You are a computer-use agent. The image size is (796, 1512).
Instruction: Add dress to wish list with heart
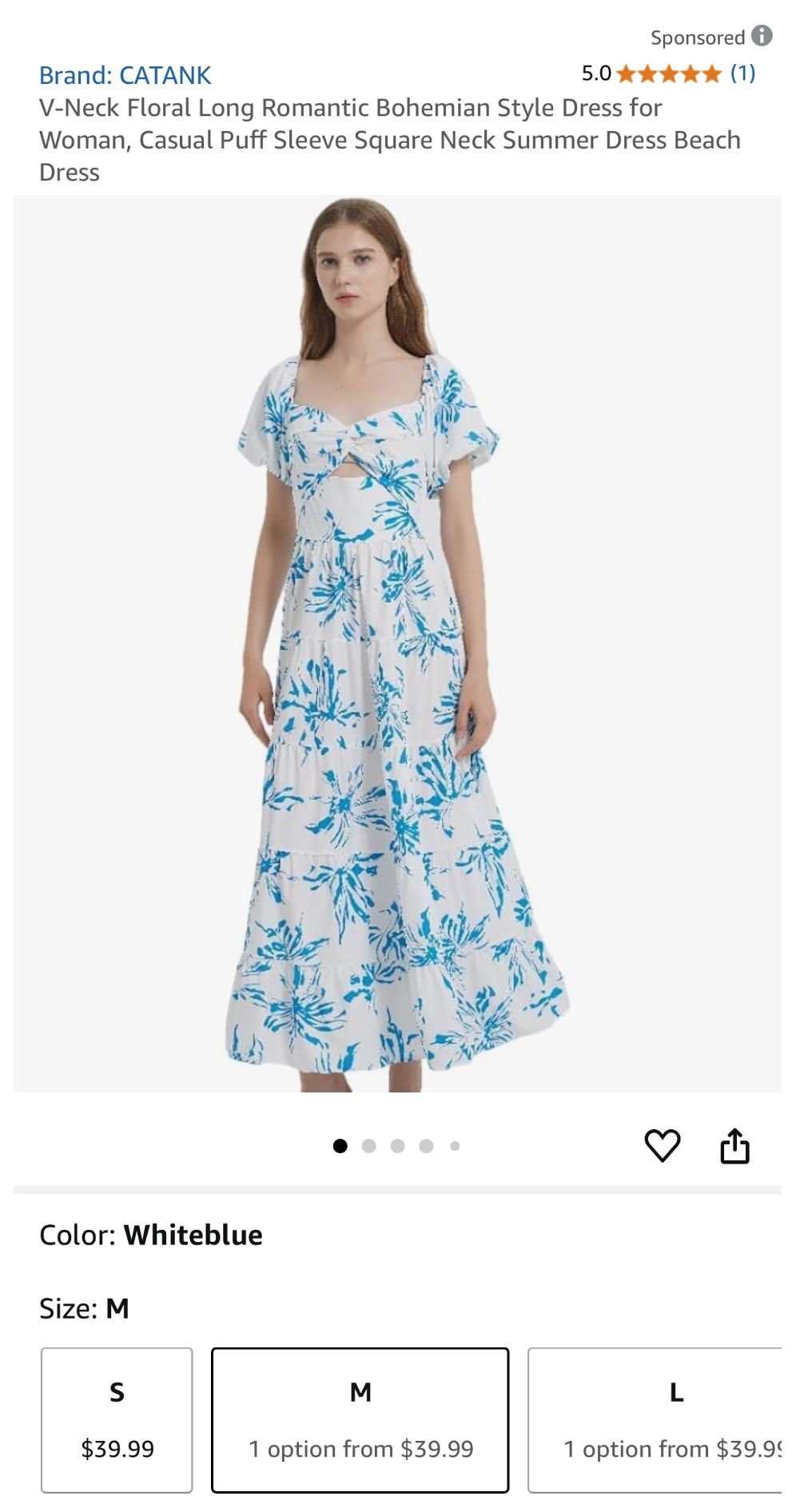tap(662, 1145)
